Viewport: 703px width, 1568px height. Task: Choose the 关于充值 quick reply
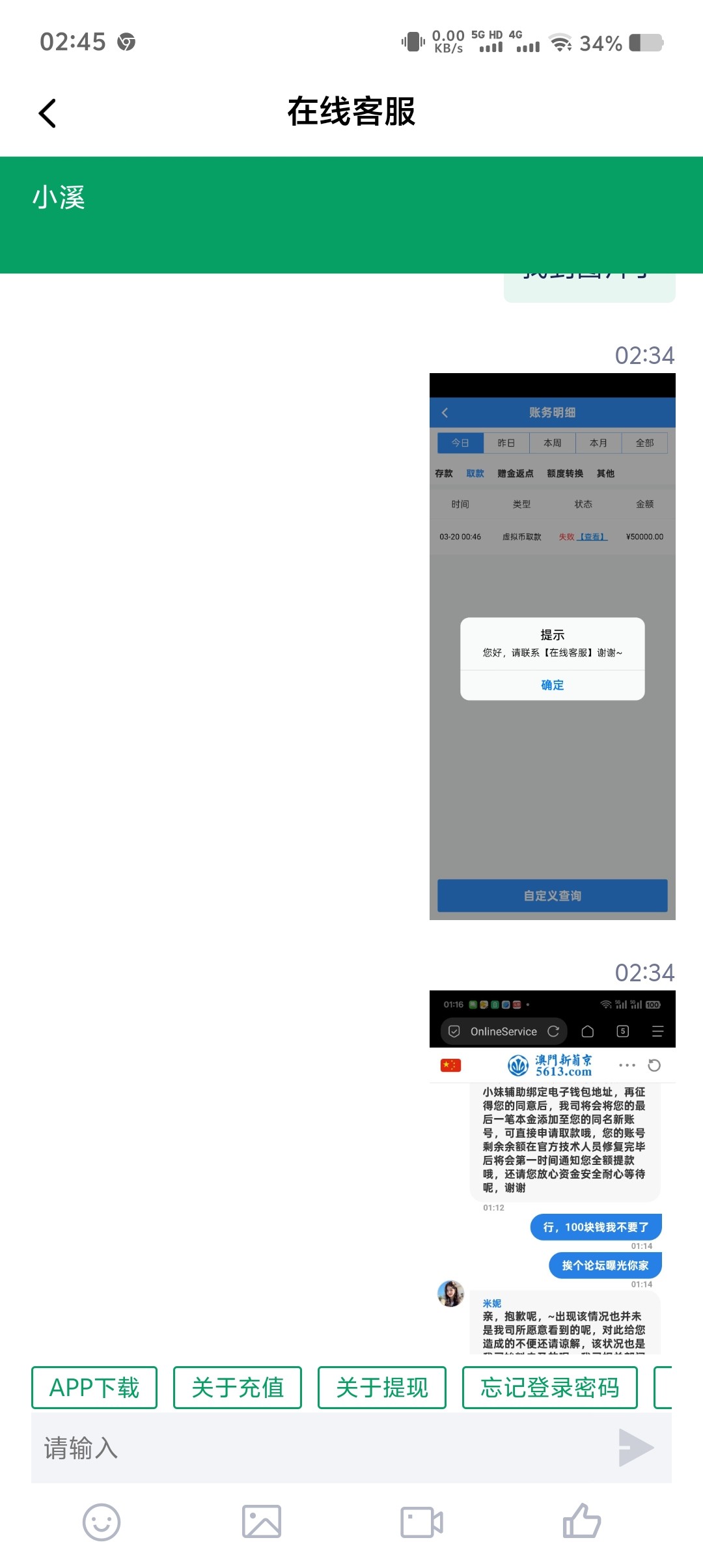238,1388
